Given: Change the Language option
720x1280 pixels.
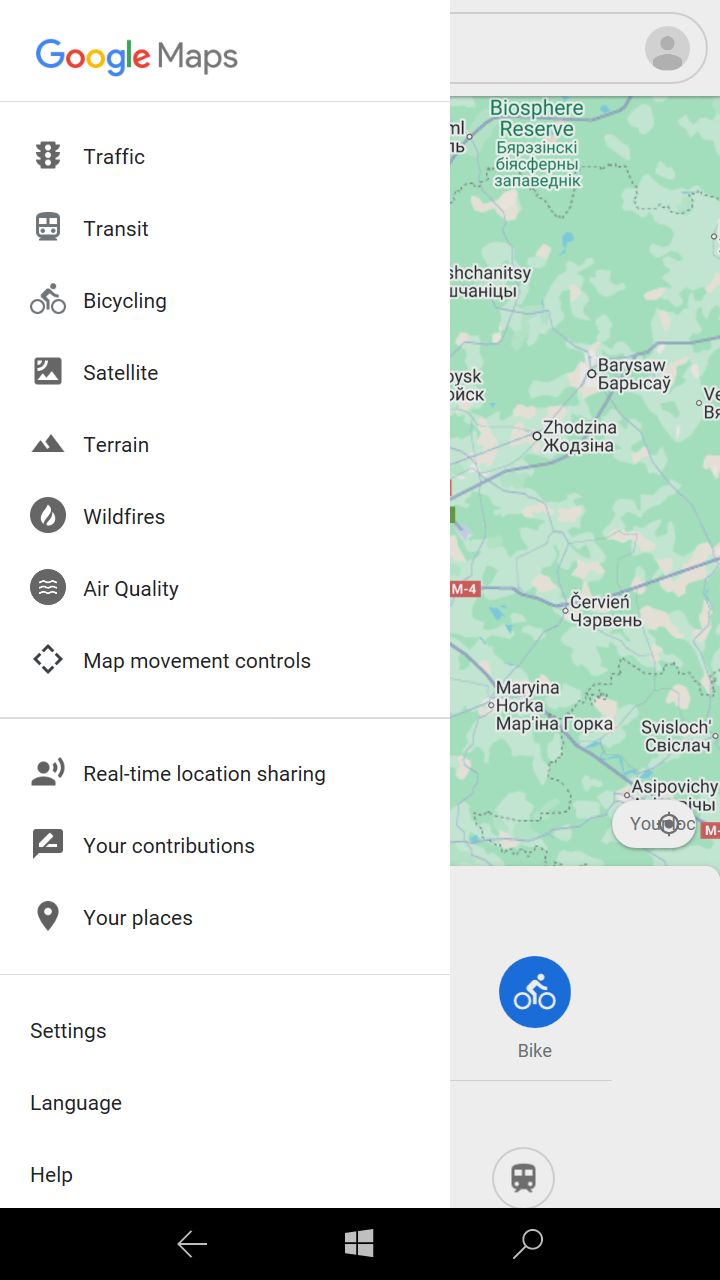Looking at the screenshot, I should (x=76, y=1103).
